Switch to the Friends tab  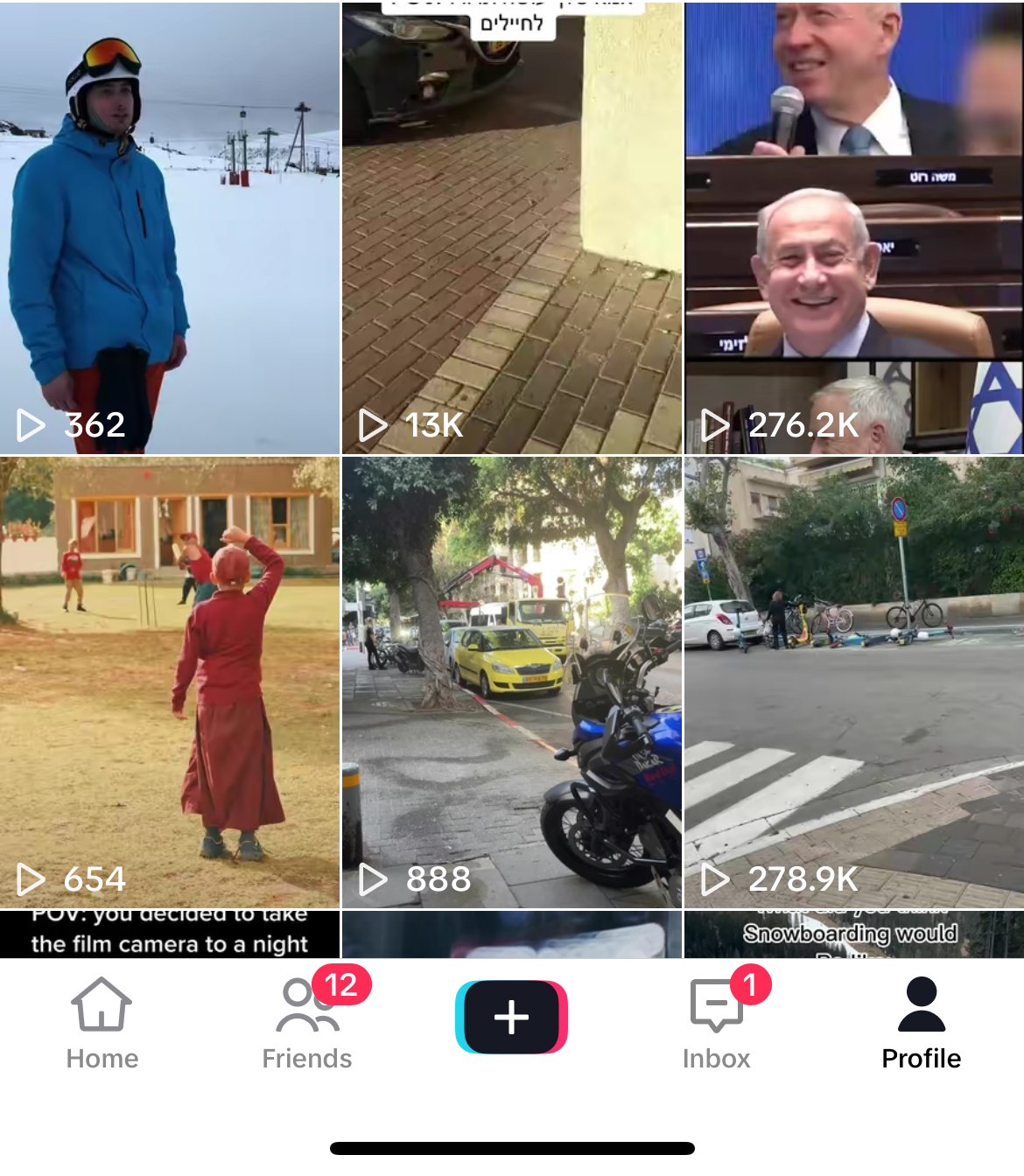point(307,1024)
